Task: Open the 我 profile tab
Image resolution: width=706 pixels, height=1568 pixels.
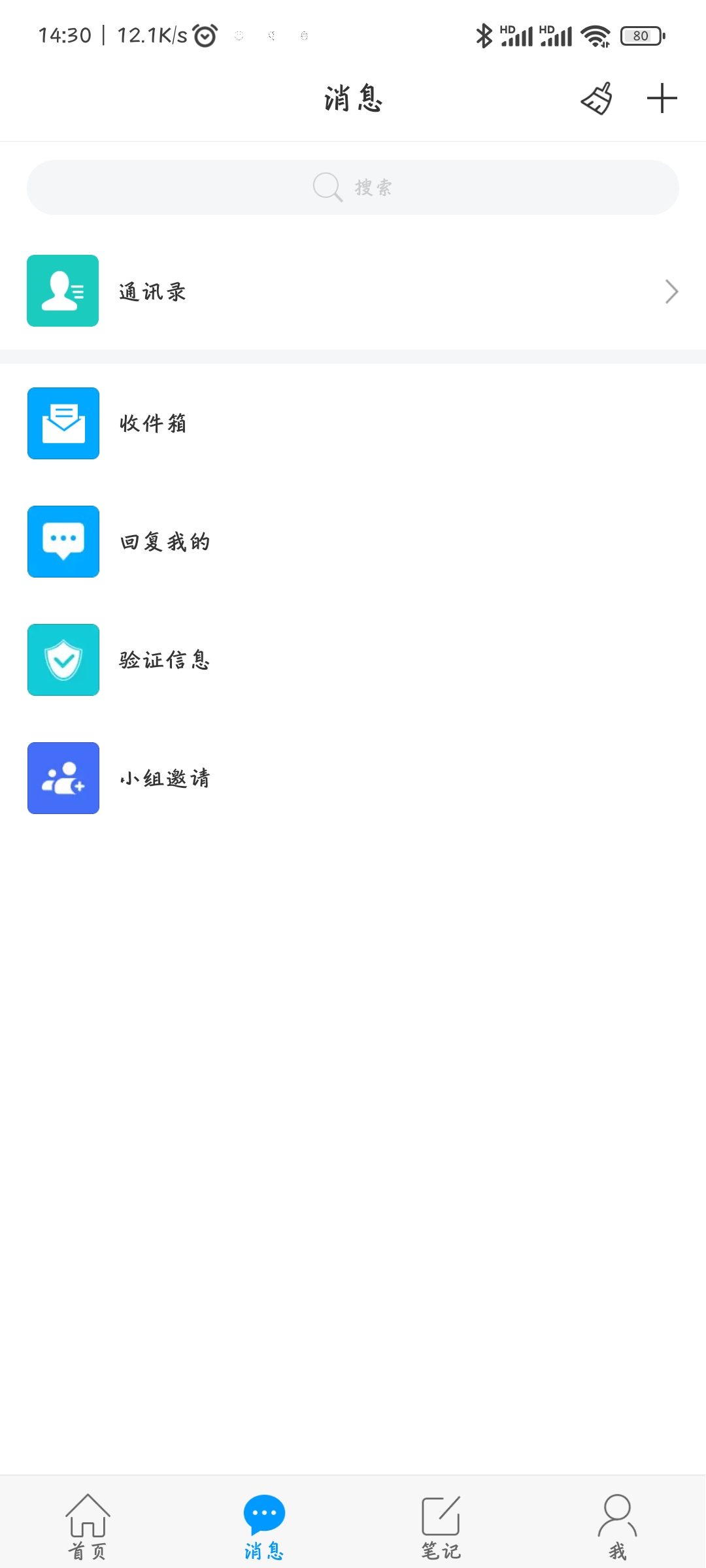Action: [617, 1526]
